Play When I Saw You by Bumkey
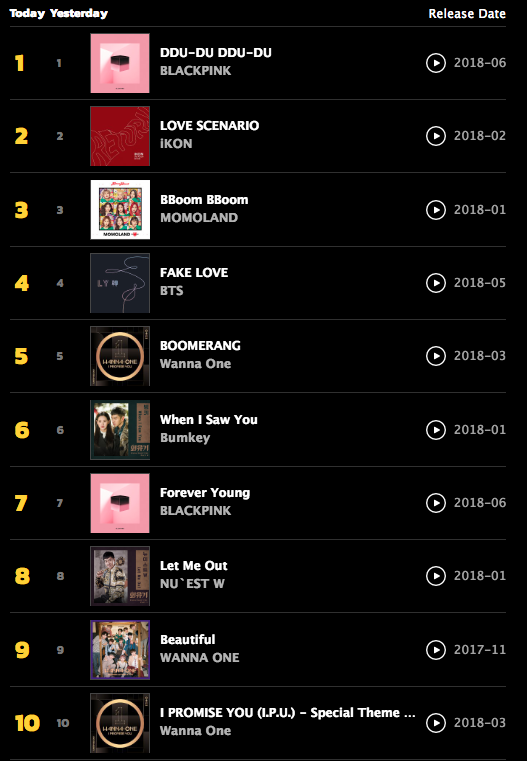527x761 pixels. pos(436,430)
